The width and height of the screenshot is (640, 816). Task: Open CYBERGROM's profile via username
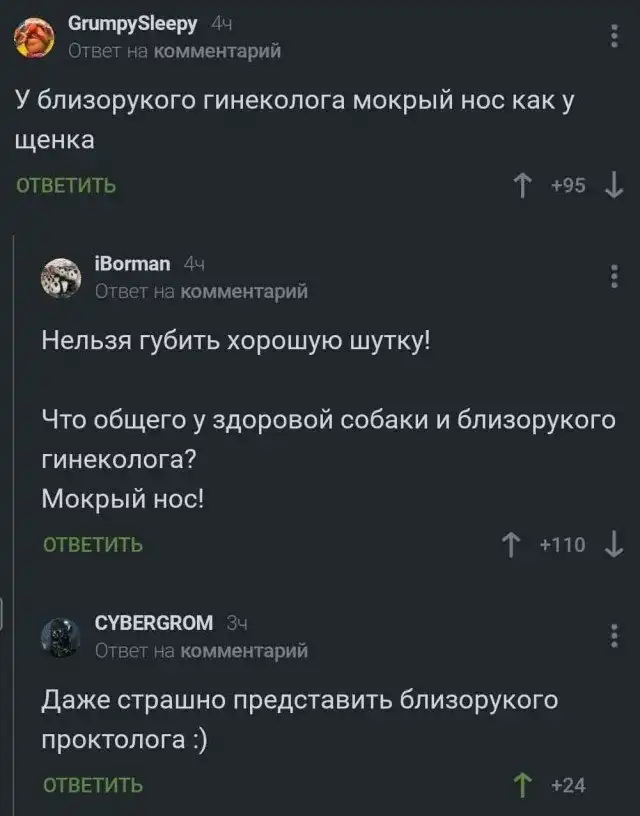point(153,624)
